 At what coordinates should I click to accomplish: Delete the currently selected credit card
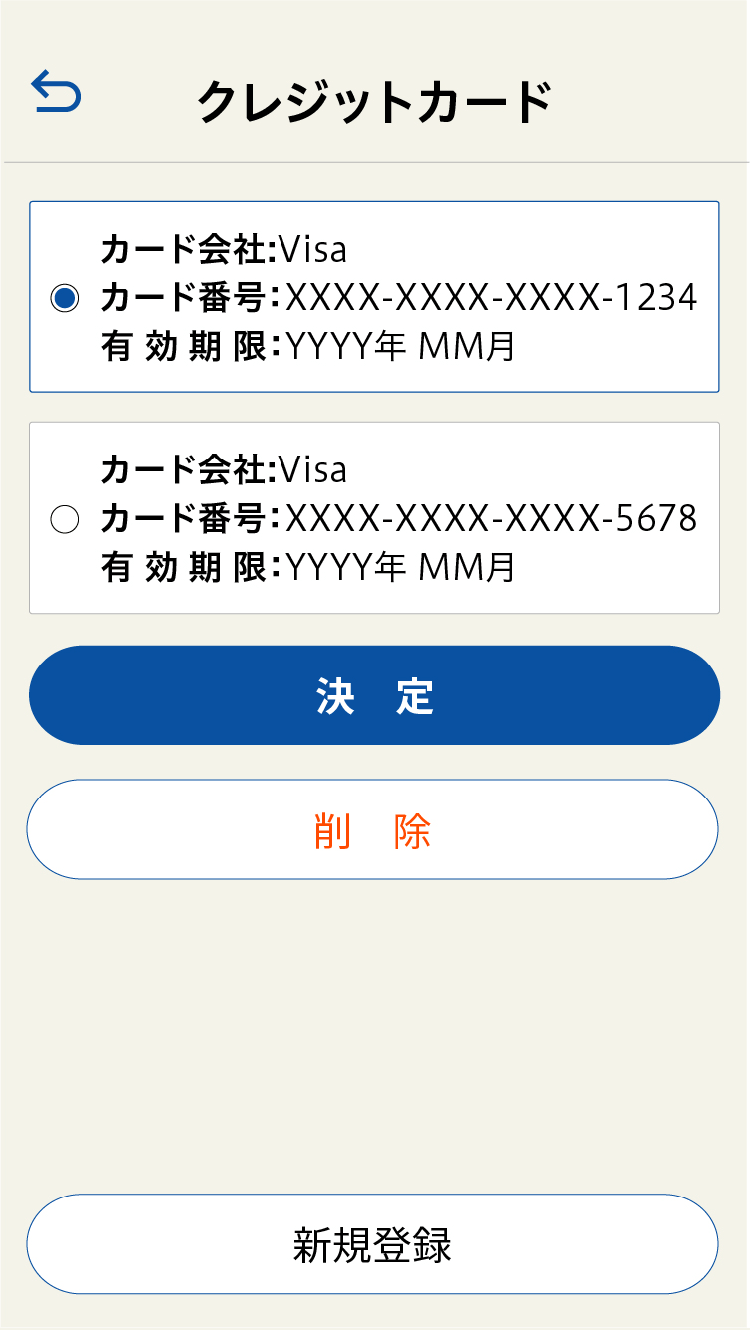click(x=374, y=829)
